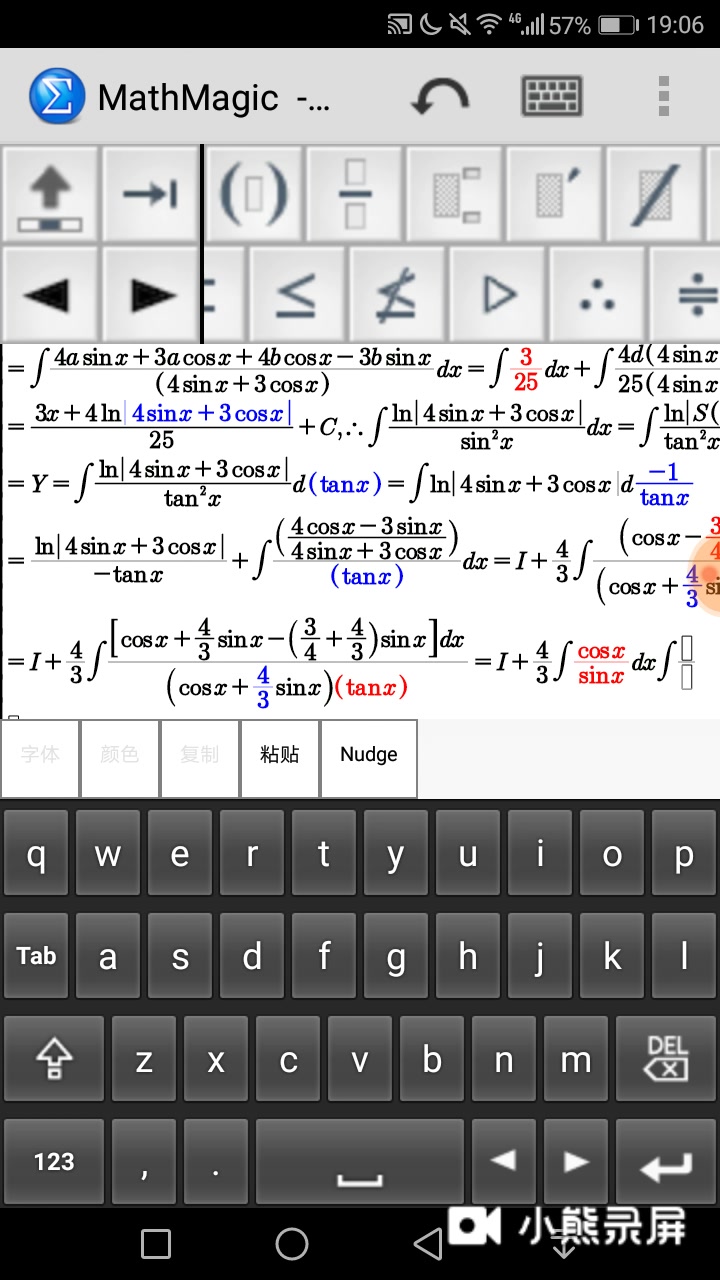Tap the undo arrow in the app bar
720x1280 pixels.
point(440,97)
